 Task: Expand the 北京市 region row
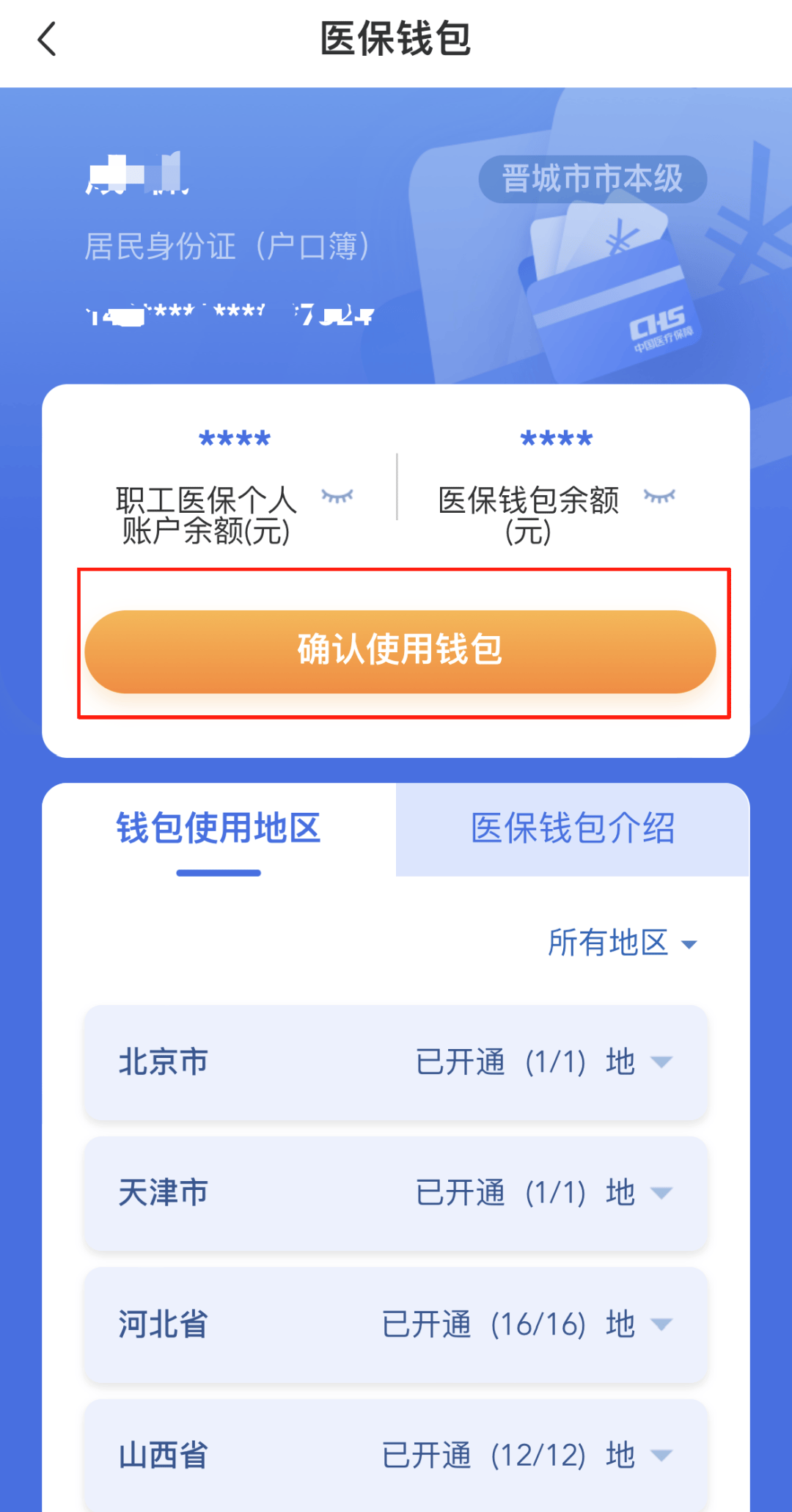click(x=661, y=1062)
